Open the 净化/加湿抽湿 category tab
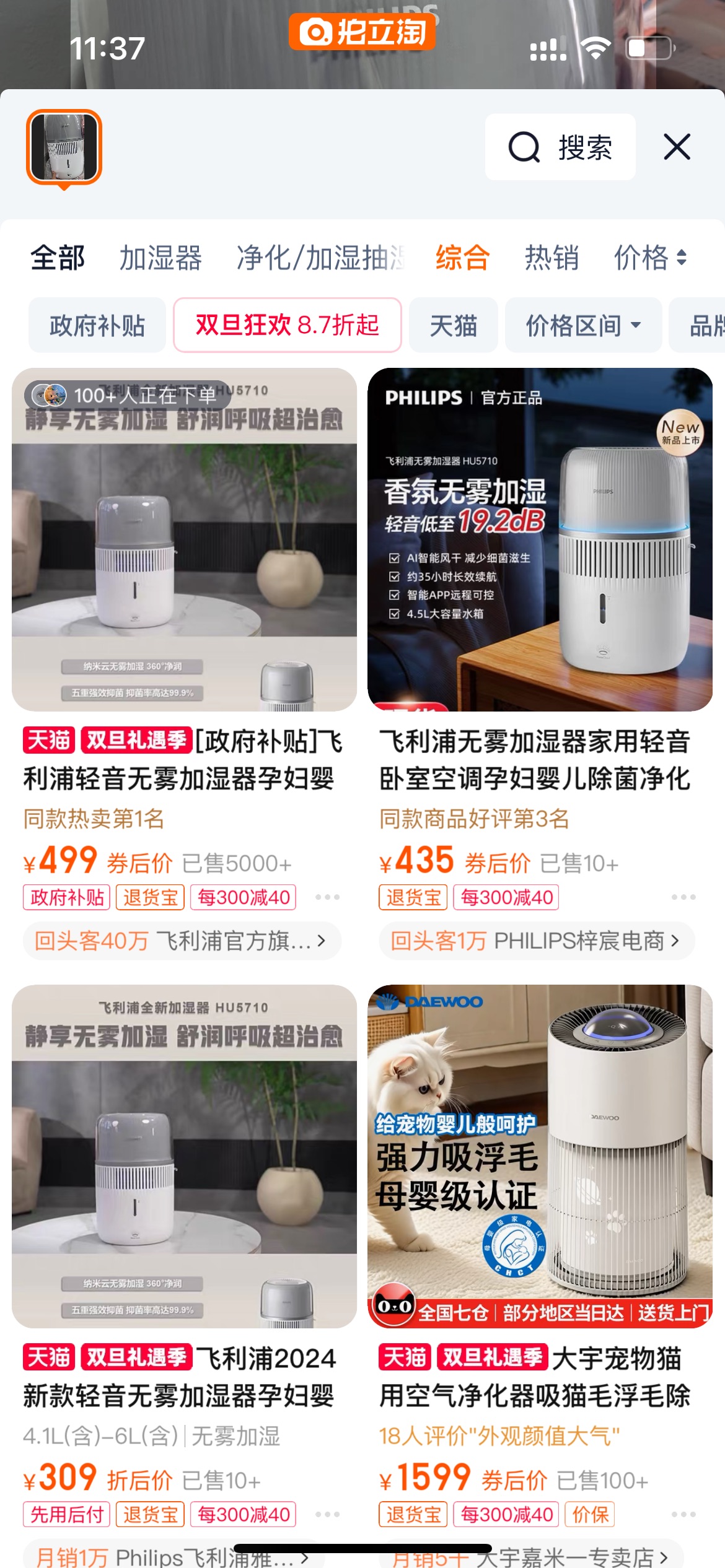 (x=320, y=258)
